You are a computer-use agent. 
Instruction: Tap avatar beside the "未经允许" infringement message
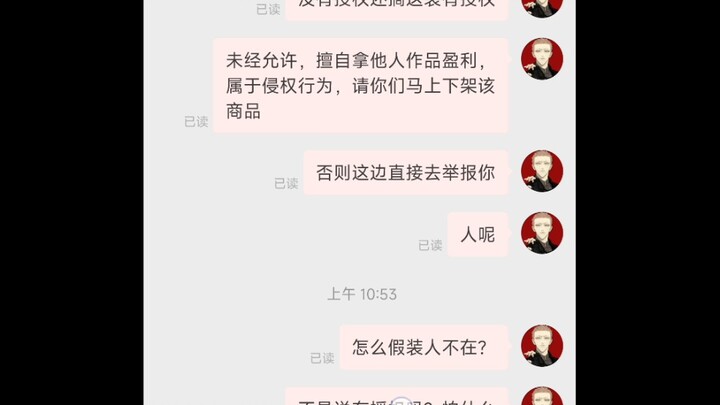click(x=542, y=59)
